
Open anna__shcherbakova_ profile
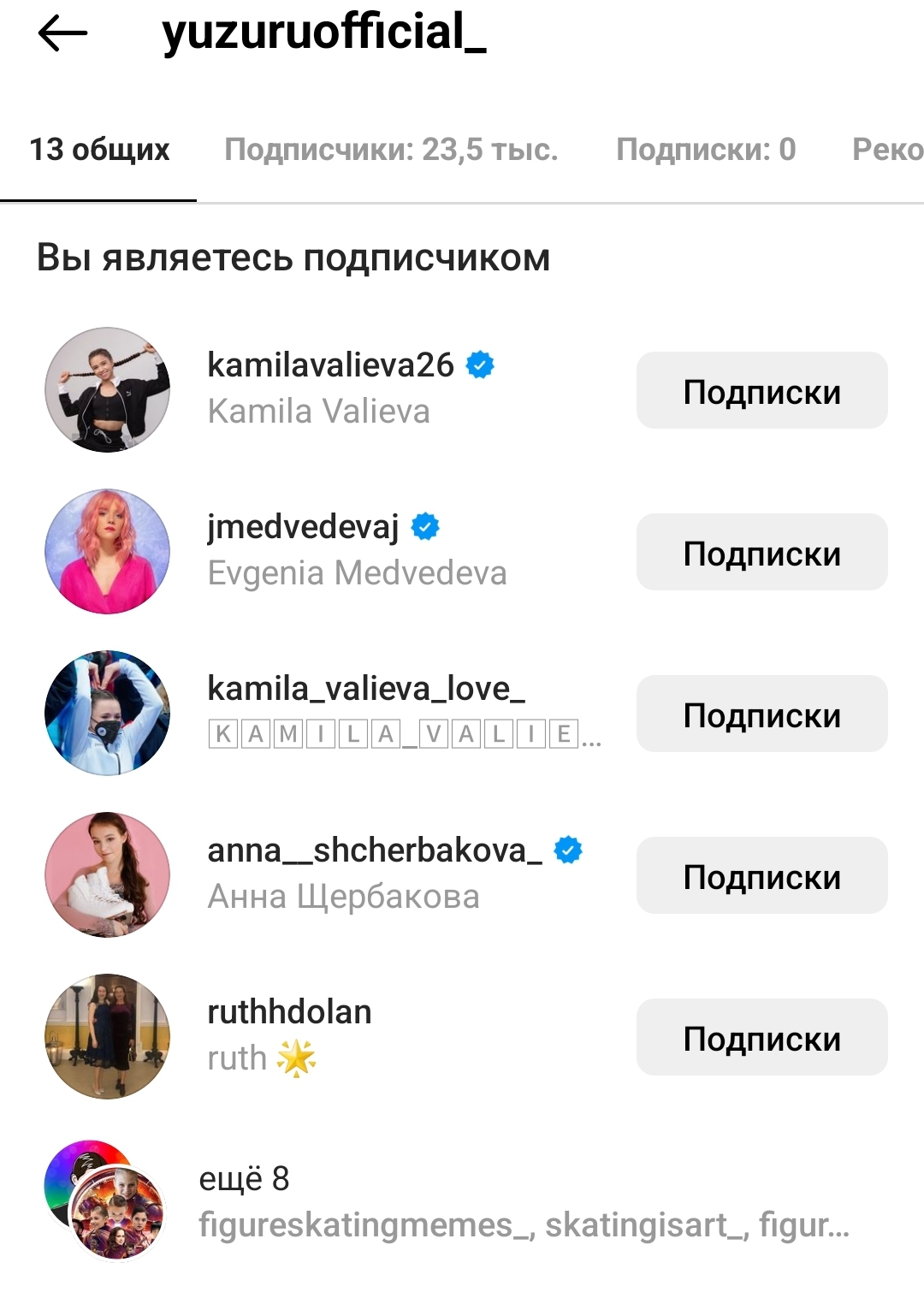[375, 850]
